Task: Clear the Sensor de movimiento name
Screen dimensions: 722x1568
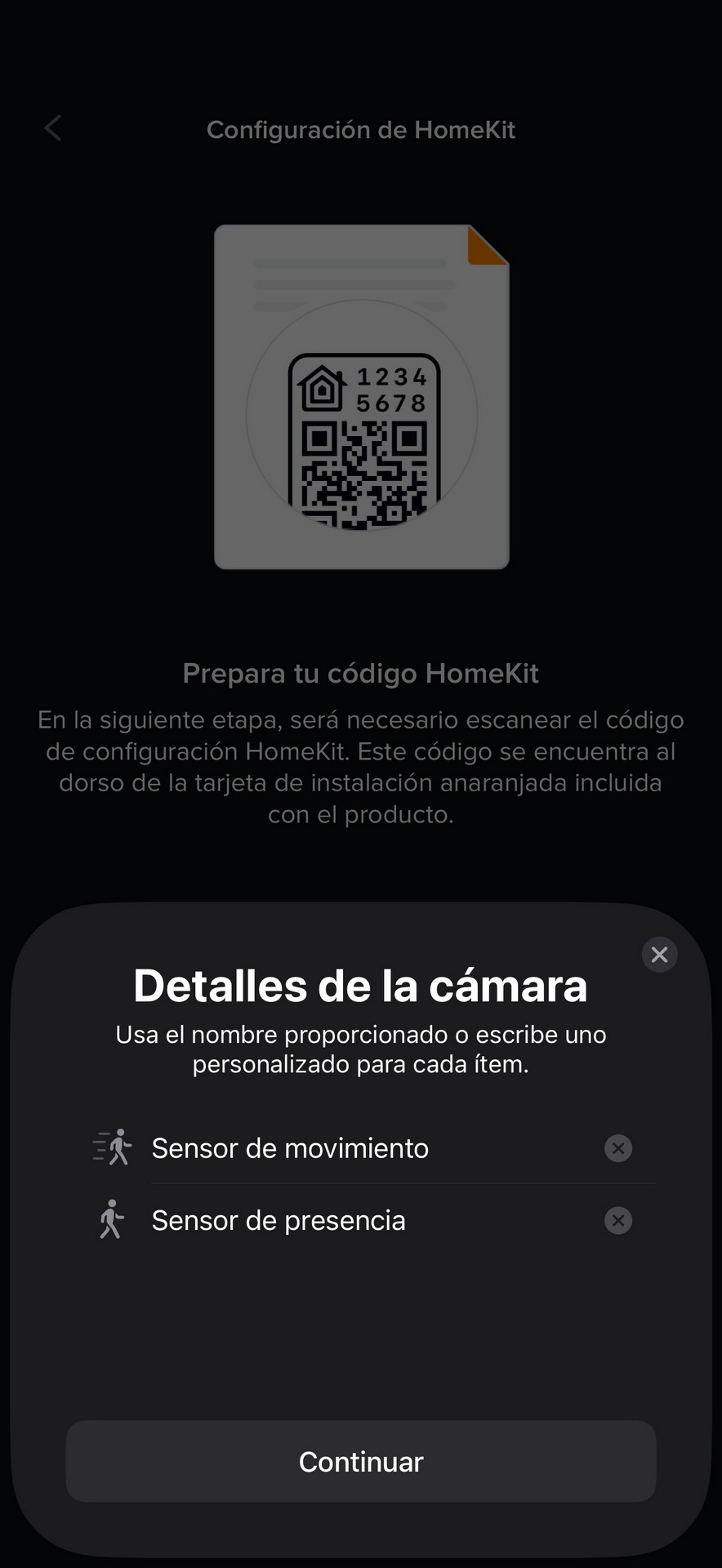Action: [x=618, y=1148]
